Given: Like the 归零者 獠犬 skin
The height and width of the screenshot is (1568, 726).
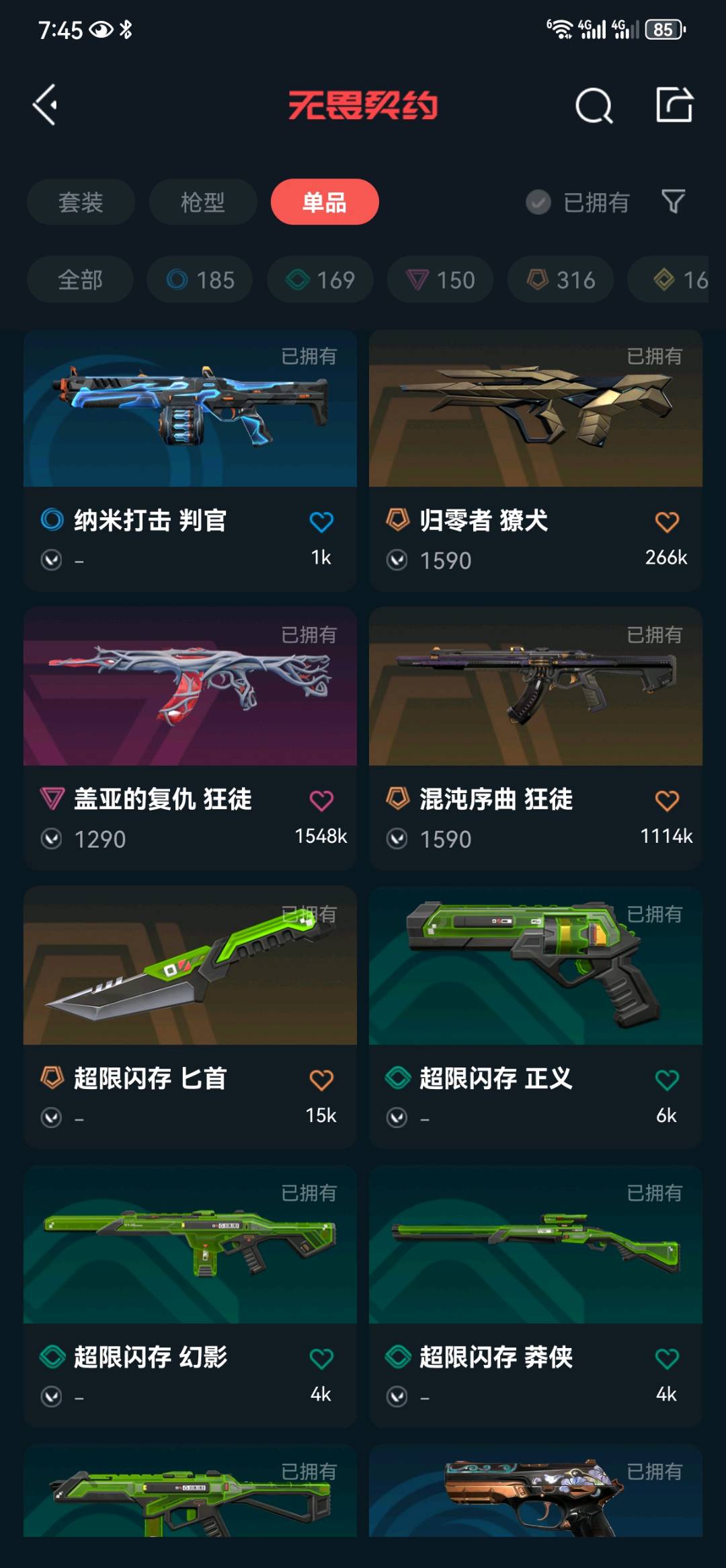Looking at the screenshot, I should pos(667,522).
